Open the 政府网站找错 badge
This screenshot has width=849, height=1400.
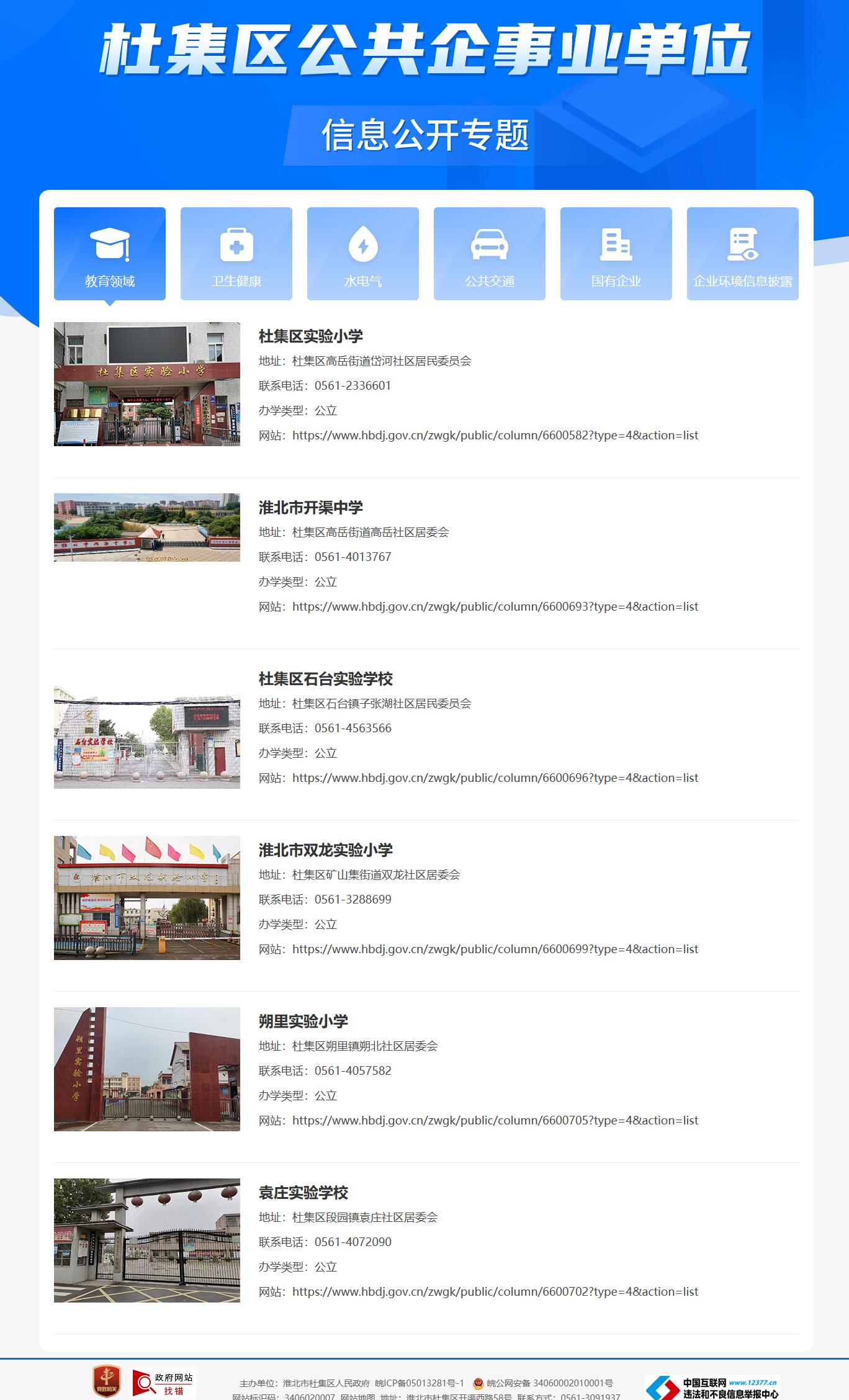pos(163,1383)
